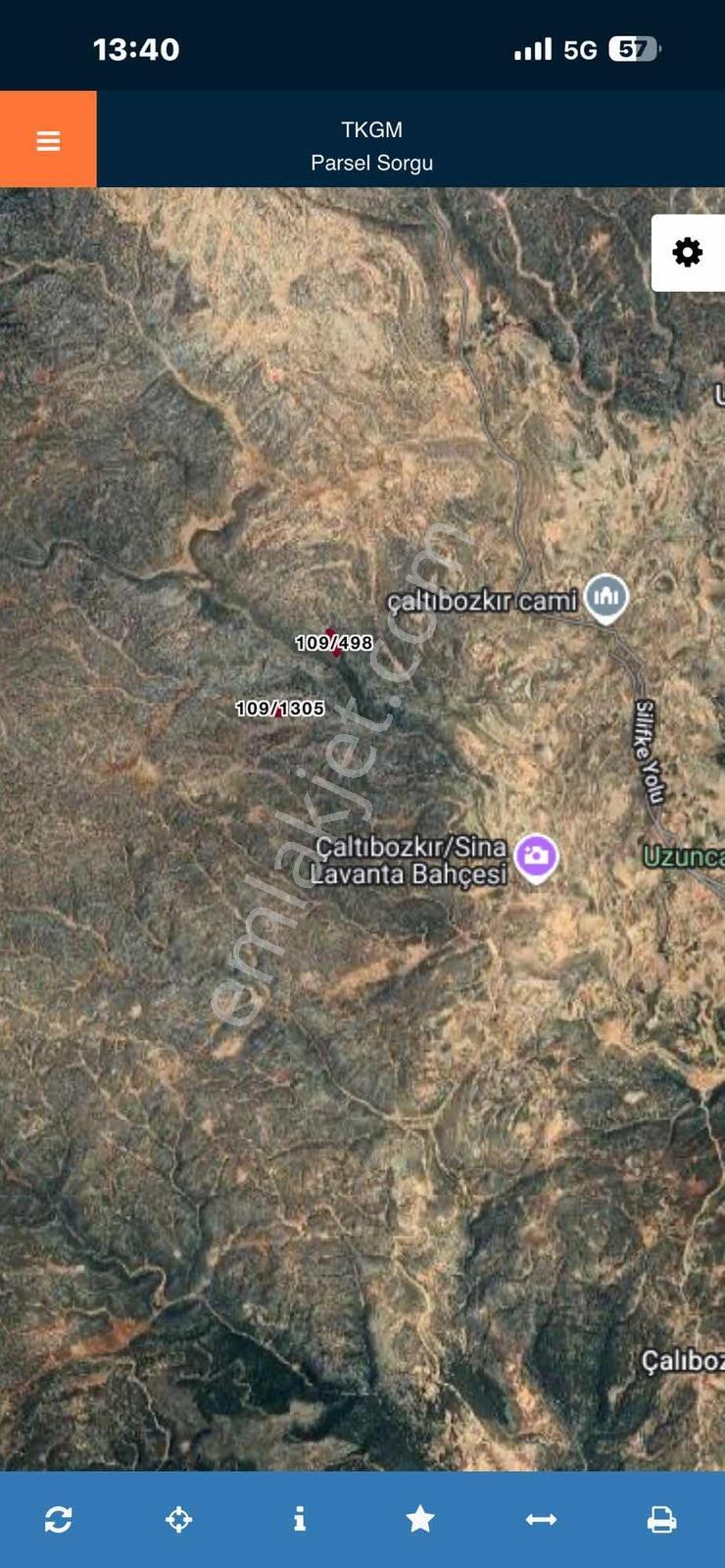725x1568 pixels.
Task: Tap the star favorites icon
Action: tap(420, 1519)
